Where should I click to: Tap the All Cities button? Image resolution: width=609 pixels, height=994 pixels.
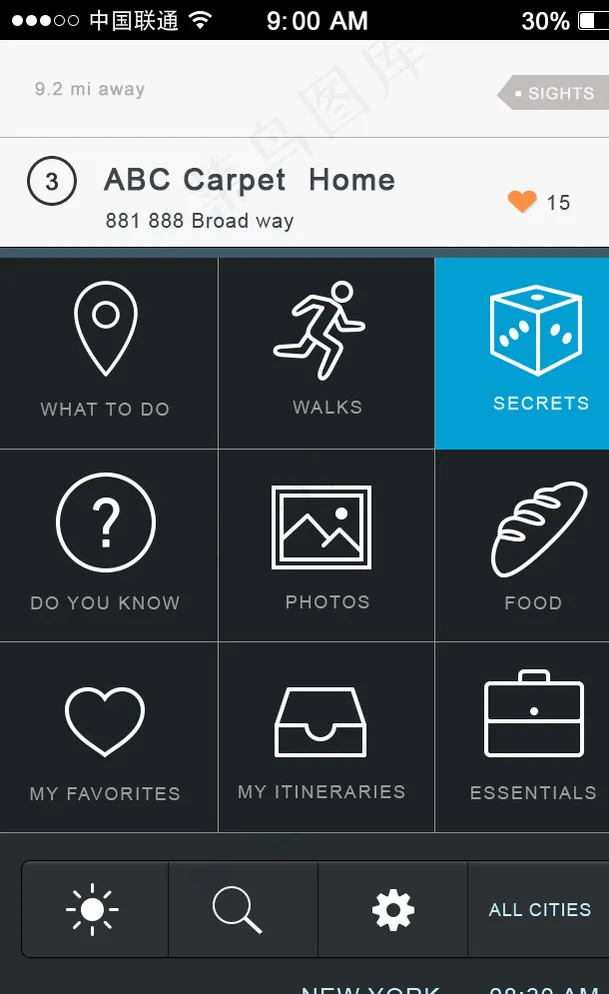pos(539,910)
